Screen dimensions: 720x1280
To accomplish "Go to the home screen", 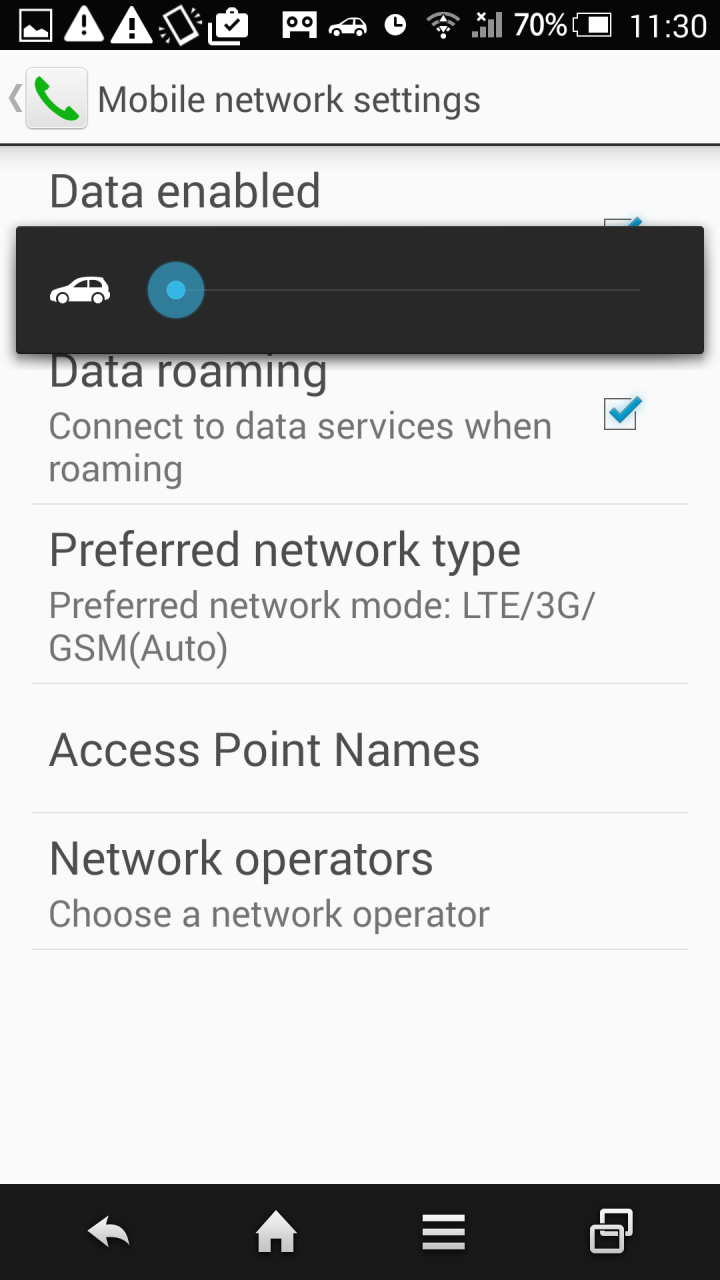I will (276, 1232).
